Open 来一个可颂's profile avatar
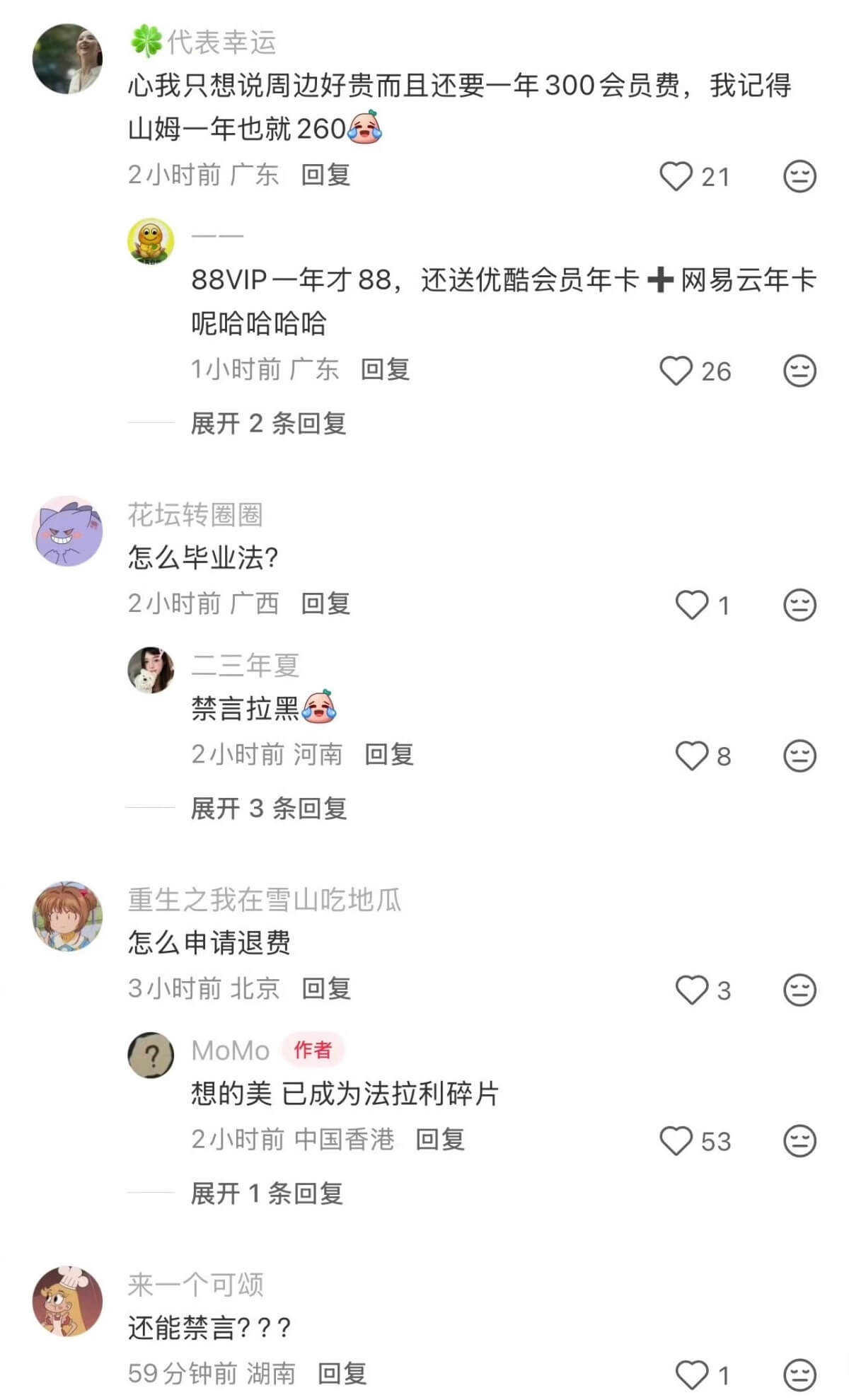Viewport: 849px width, 1400px height. (68, 1300)
